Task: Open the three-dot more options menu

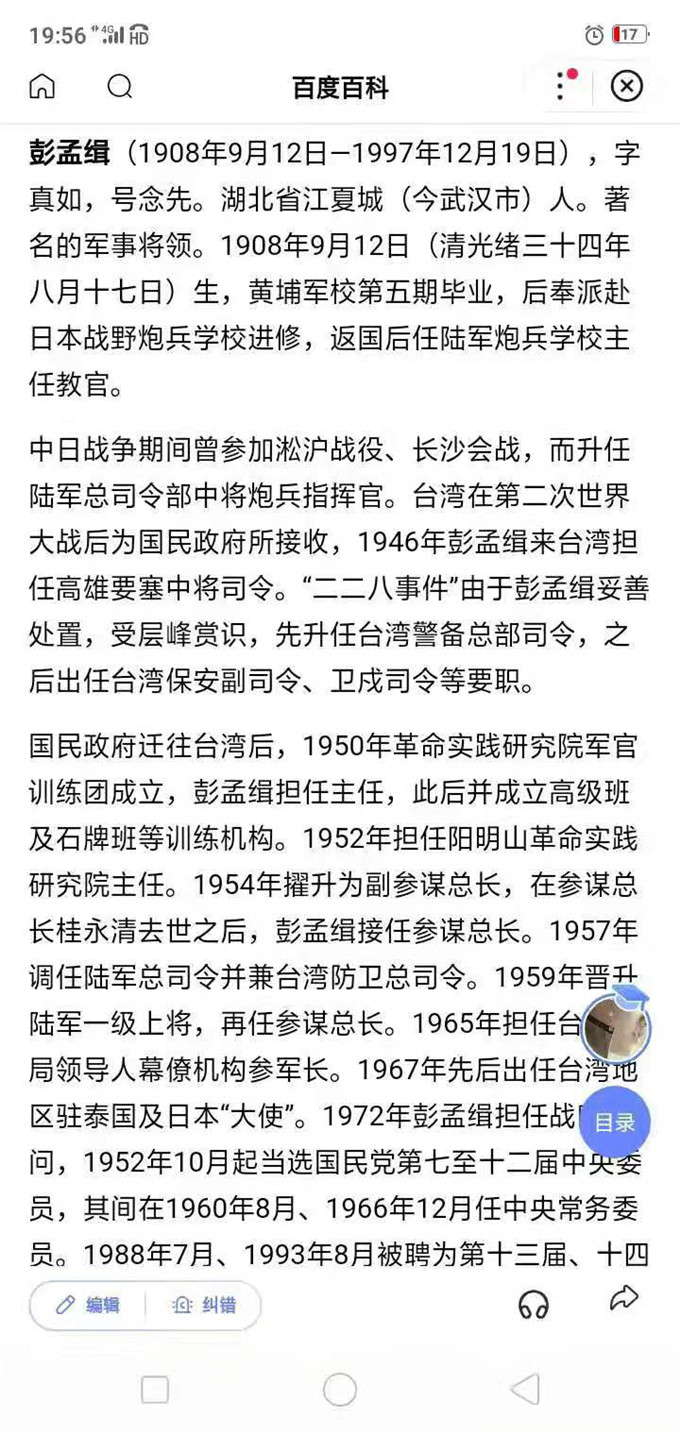Action: click(561, 86)
